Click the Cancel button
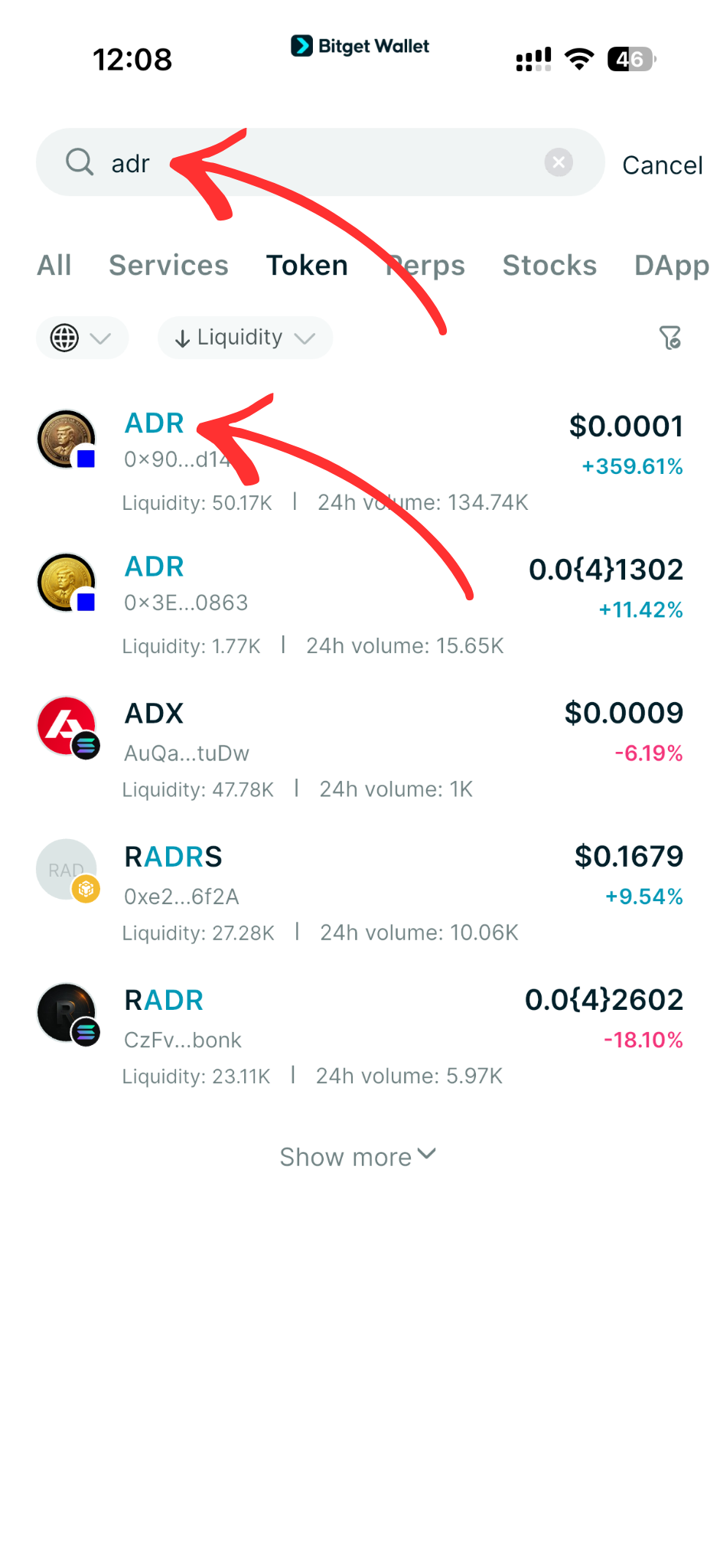 point(662,164)
